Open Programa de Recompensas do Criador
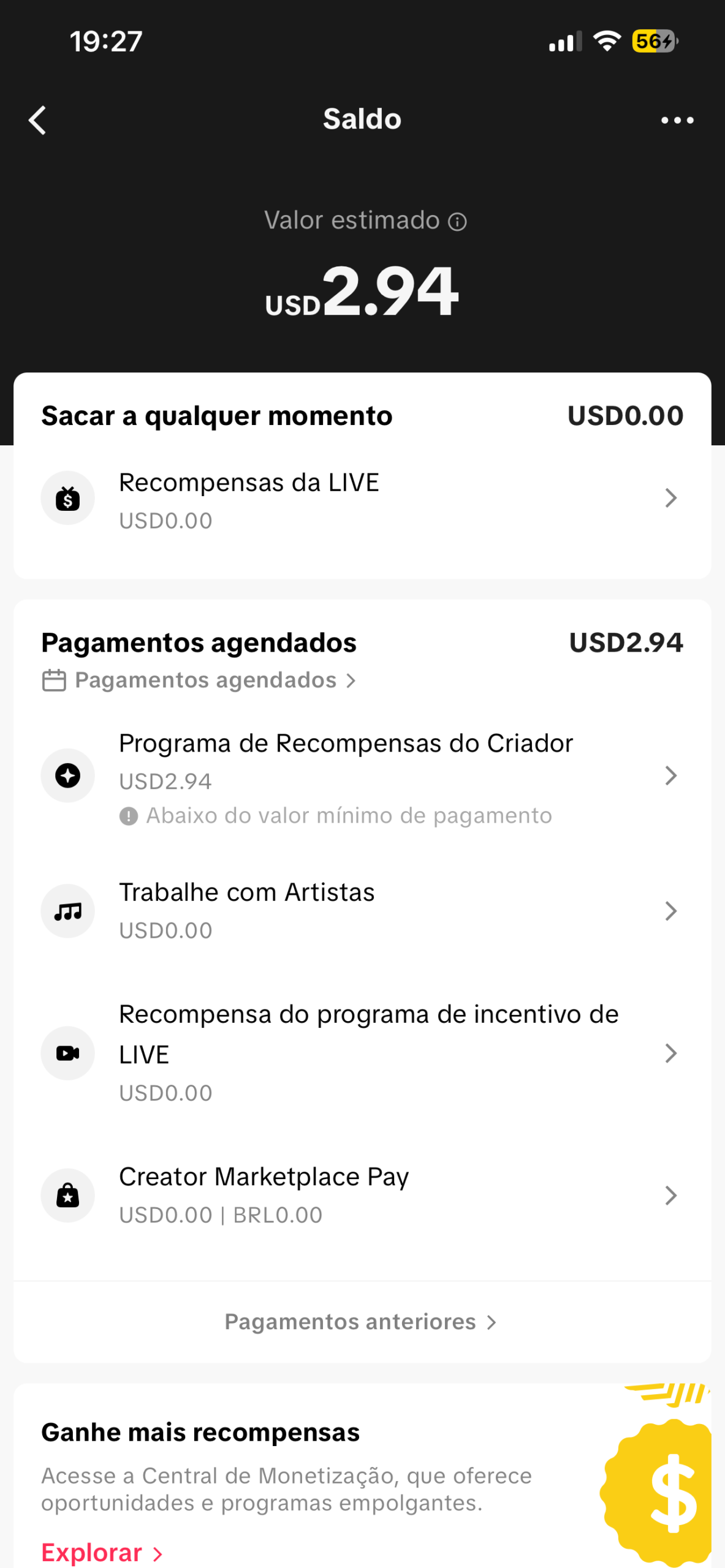Screen dimensions: 725x1568 coord(362,777)
